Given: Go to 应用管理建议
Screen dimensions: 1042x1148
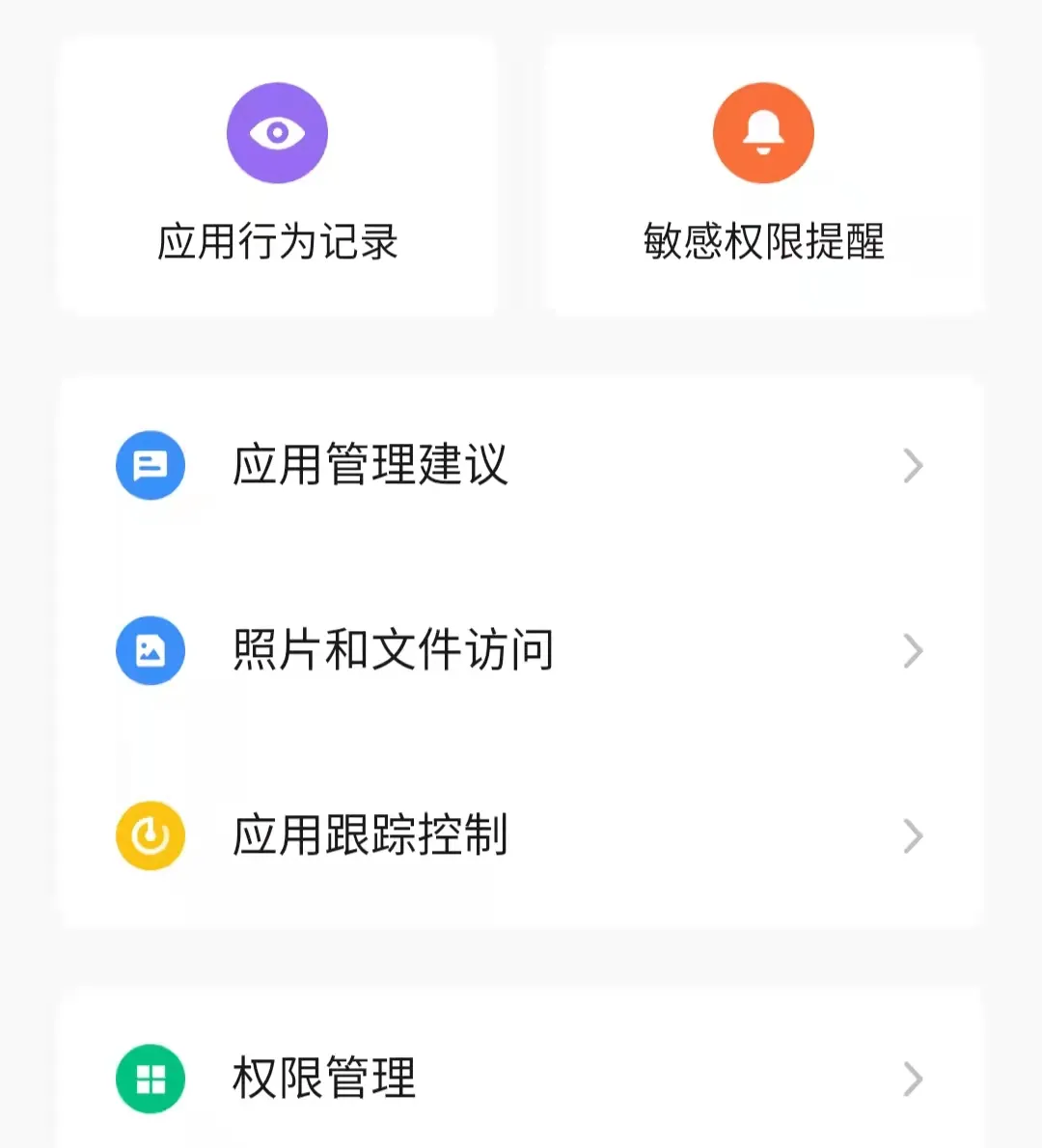Looking at the screenshot, I should pos(521,466).
